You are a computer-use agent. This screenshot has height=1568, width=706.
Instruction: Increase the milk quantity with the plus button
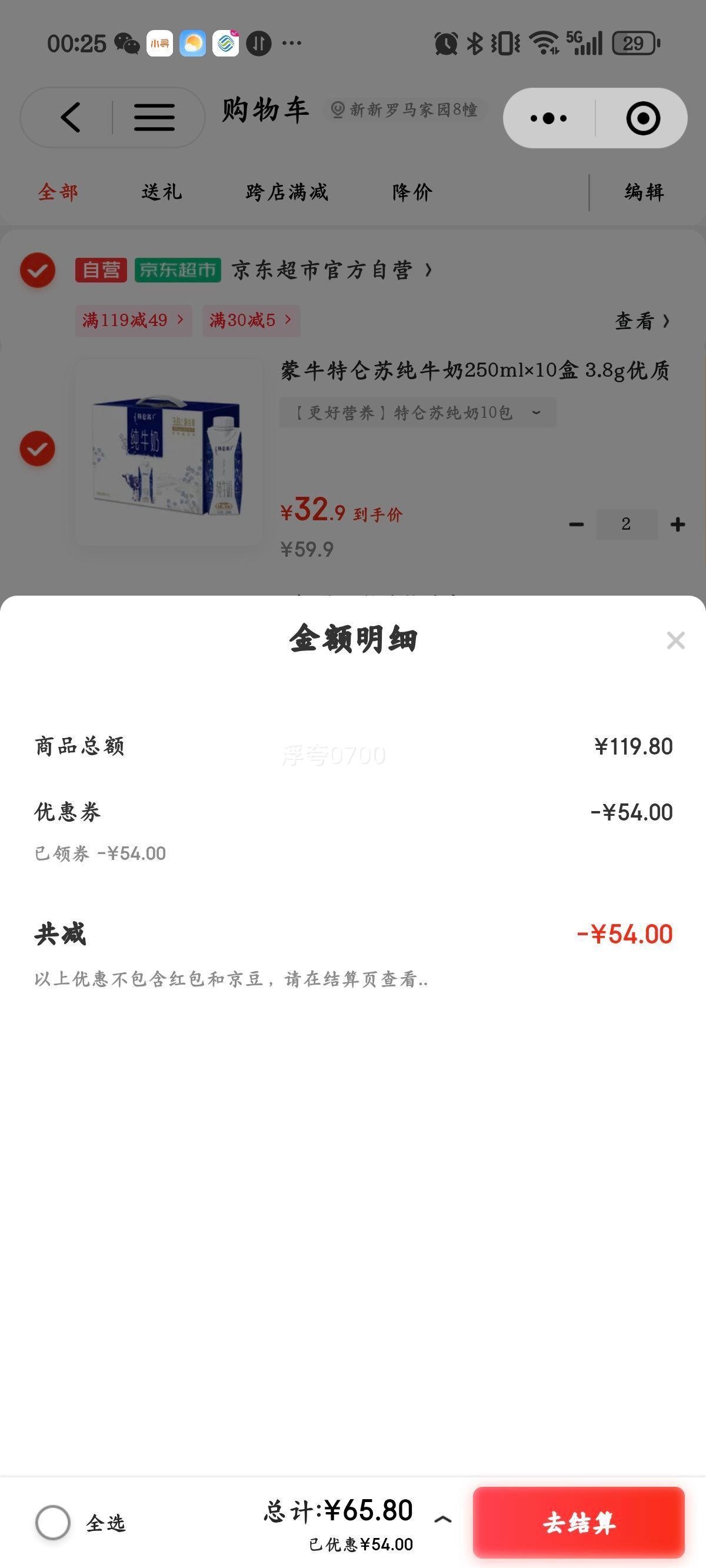tap(677, 524)
